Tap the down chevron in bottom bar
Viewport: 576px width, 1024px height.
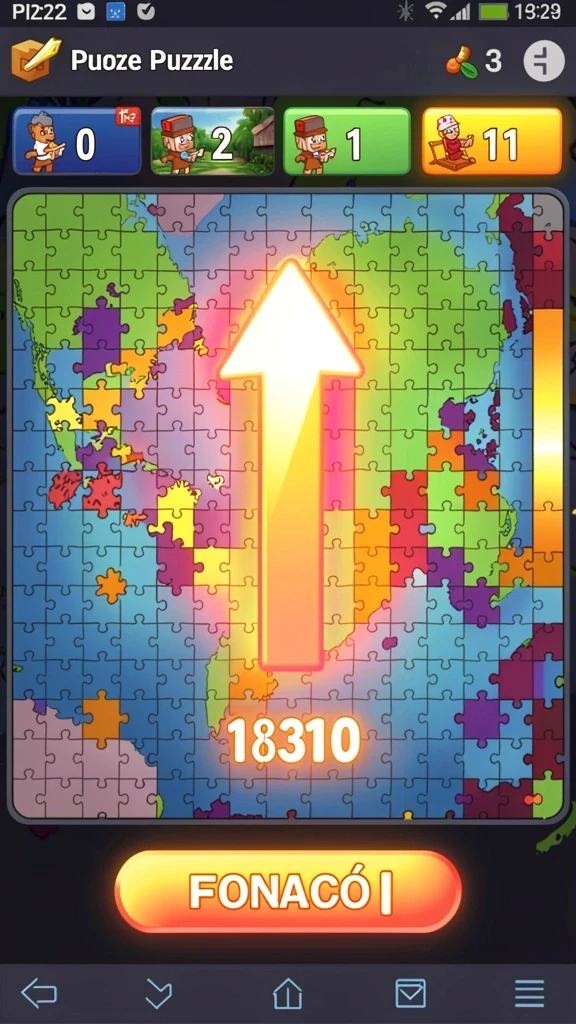(159, 994)
